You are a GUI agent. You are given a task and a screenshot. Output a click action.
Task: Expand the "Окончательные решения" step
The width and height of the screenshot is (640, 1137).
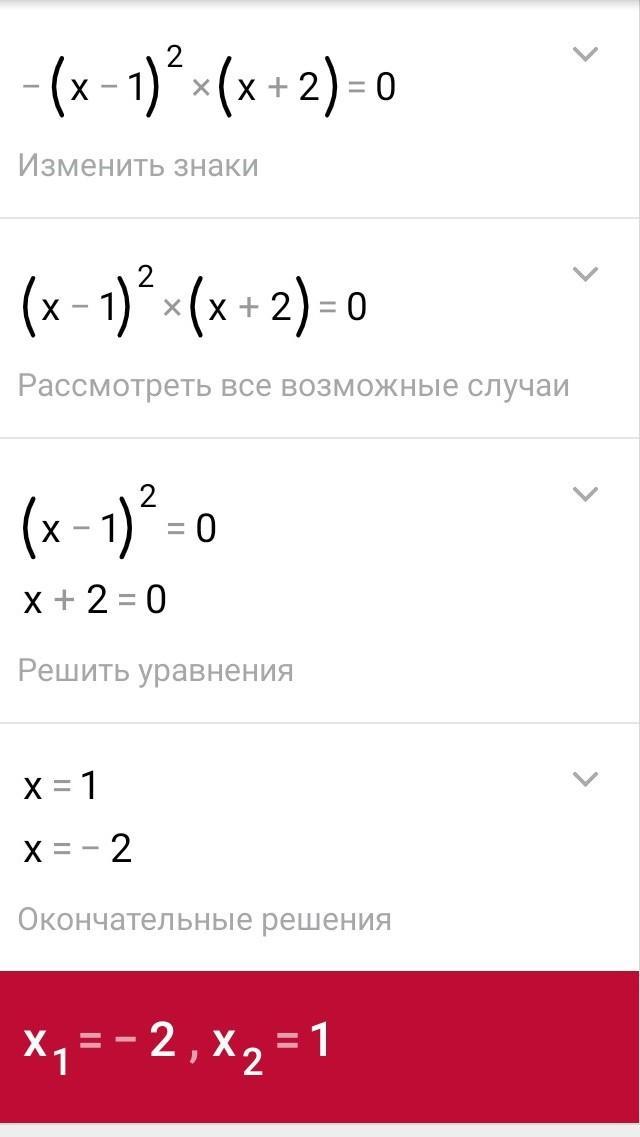(585, 779)
